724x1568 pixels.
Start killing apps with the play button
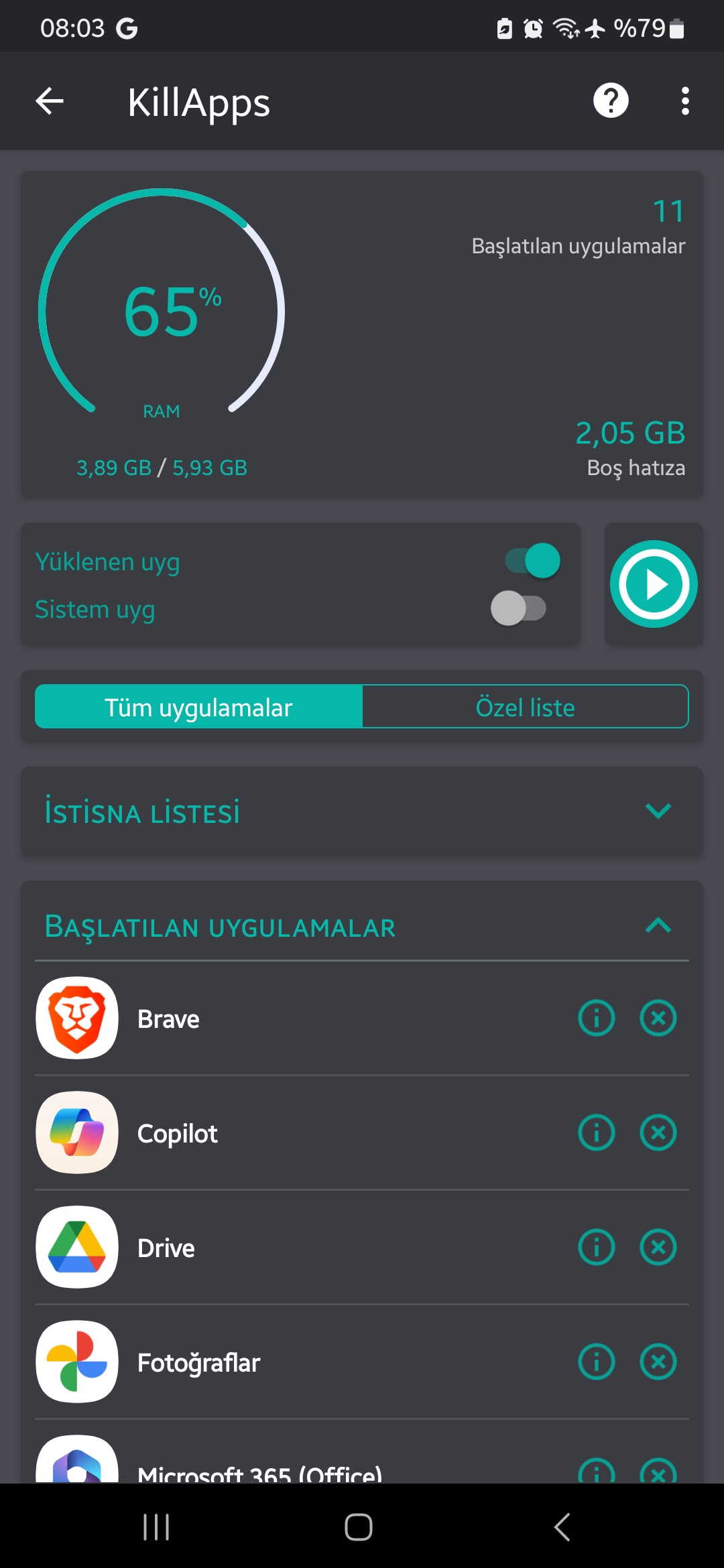654,584
